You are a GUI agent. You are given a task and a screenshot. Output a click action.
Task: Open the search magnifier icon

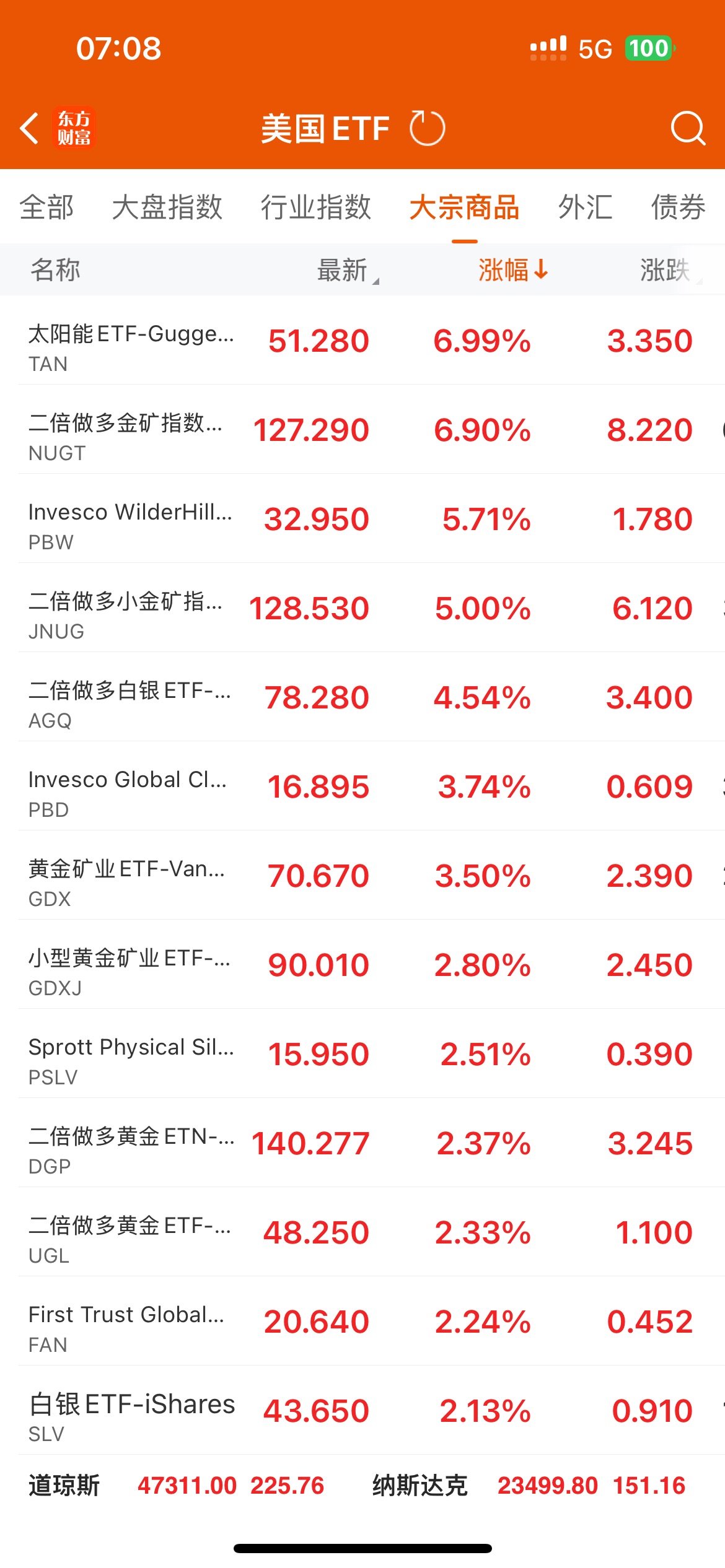(x=687, y=128)
